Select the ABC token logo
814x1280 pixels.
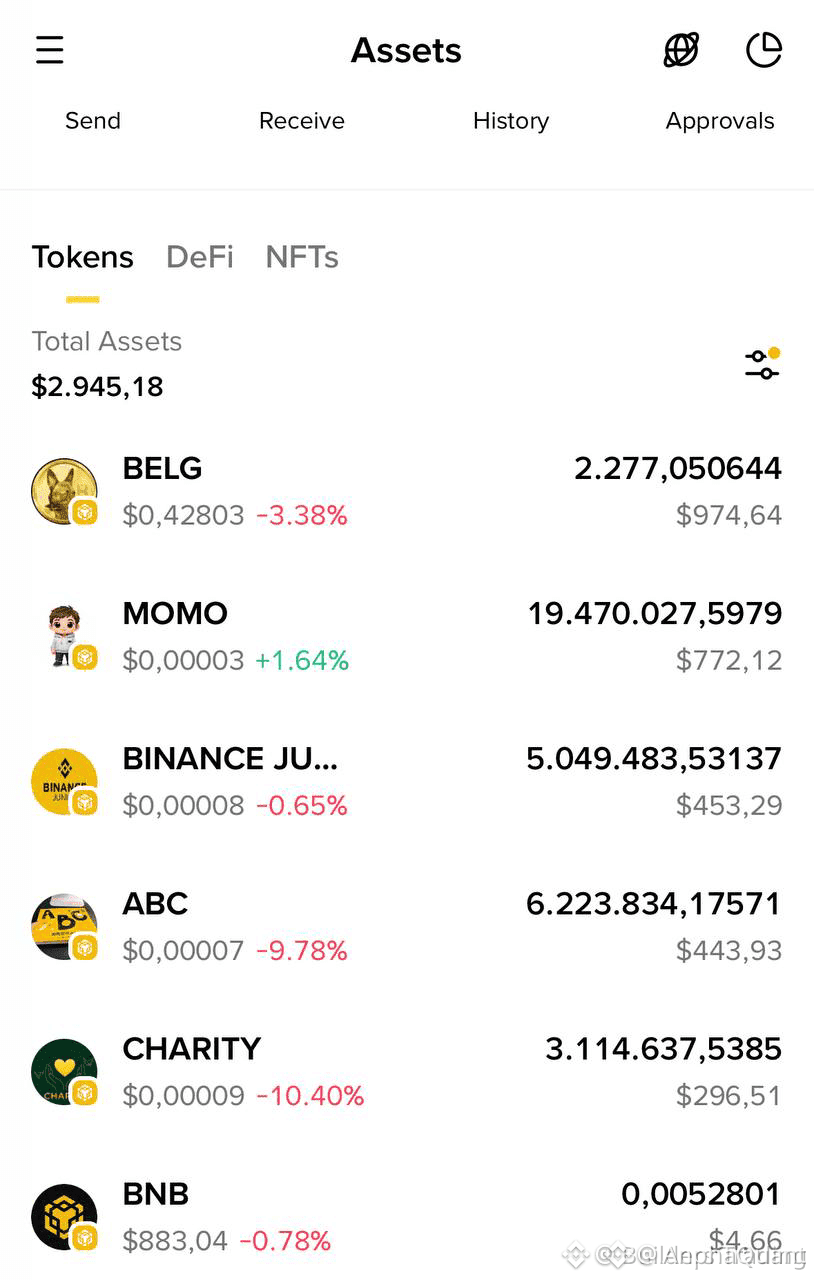pyautogui.click(x=64, y=924)
